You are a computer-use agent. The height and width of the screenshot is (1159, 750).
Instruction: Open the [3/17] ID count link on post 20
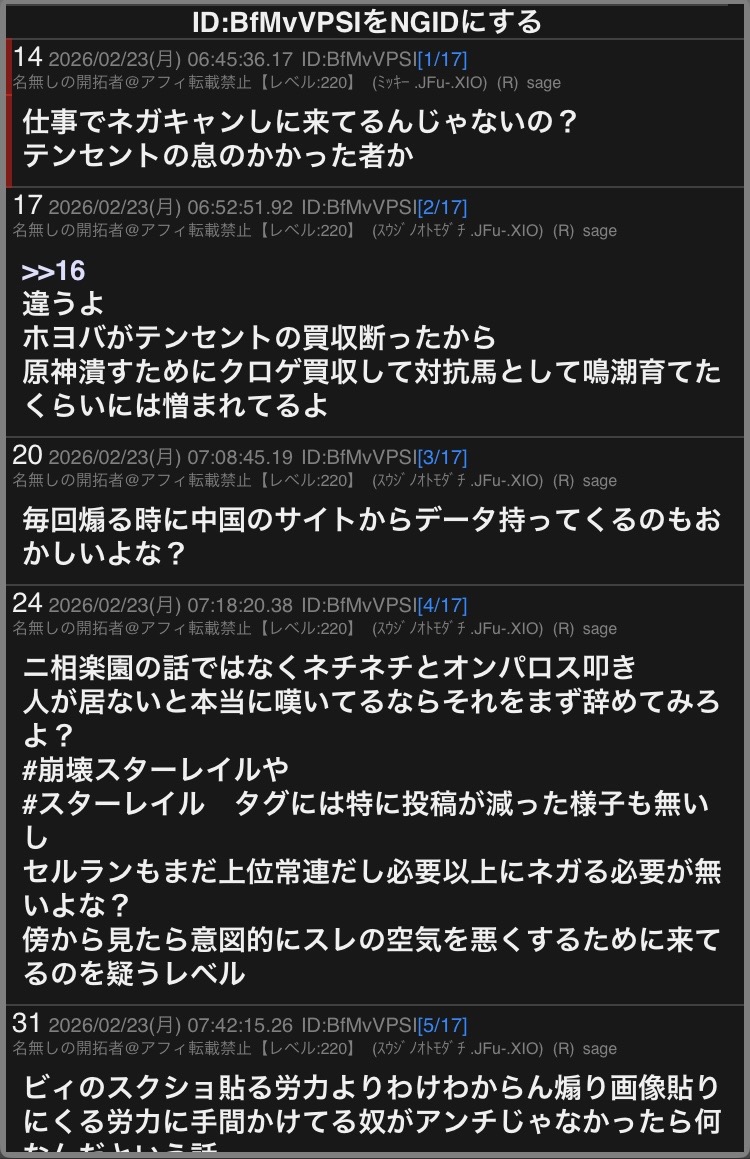click(442, 457)
